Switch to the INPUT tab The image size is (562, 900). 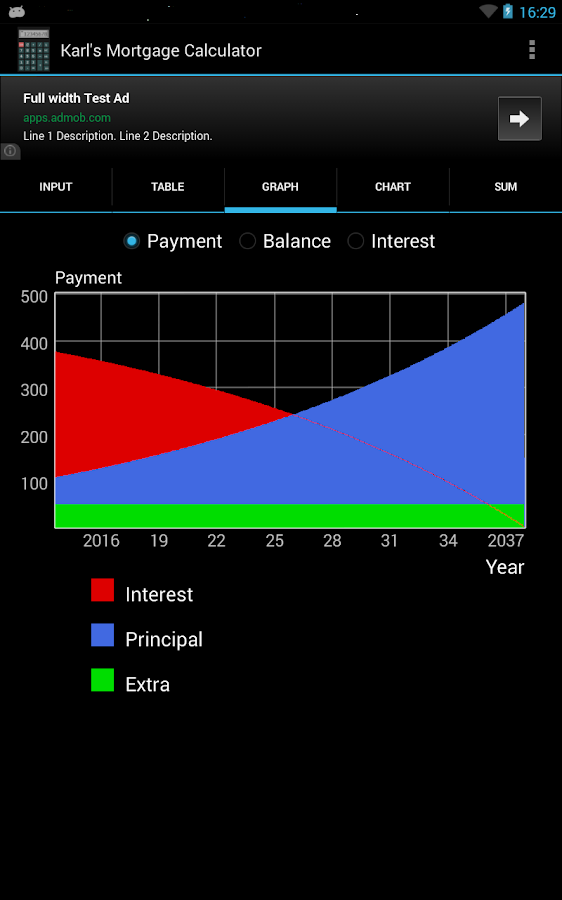pos(56,187)
